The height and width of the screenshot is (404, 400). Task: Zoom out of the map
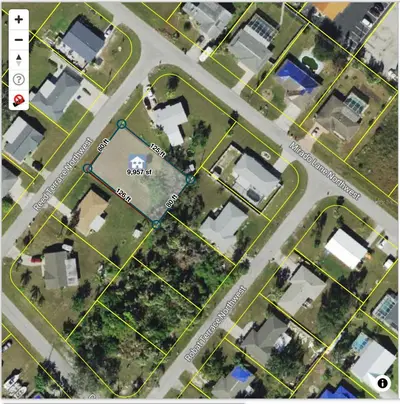click(x=19, y=40)
